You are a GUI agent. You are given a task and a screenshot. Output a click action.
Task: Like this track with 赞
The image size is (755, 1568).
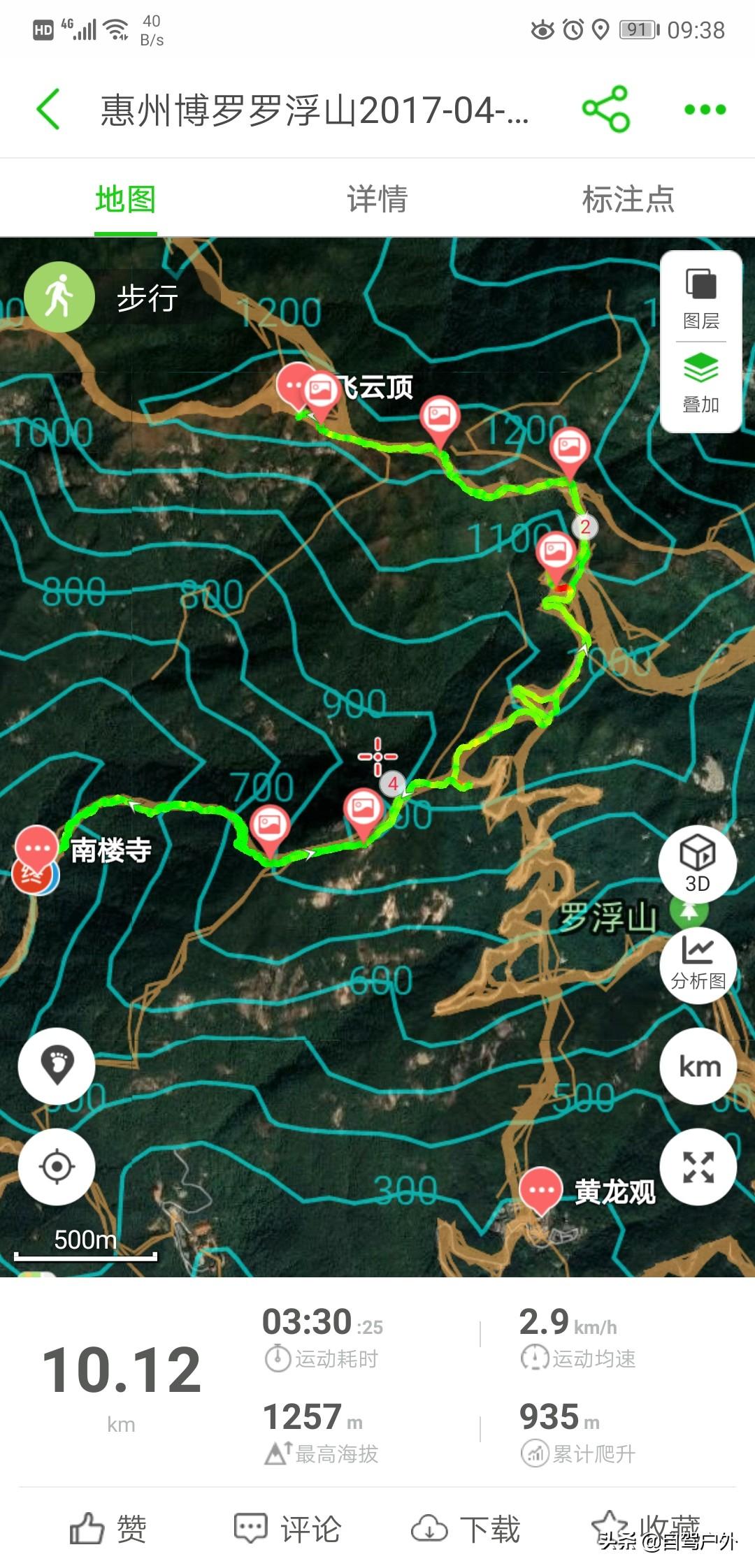coord(108,1529)
